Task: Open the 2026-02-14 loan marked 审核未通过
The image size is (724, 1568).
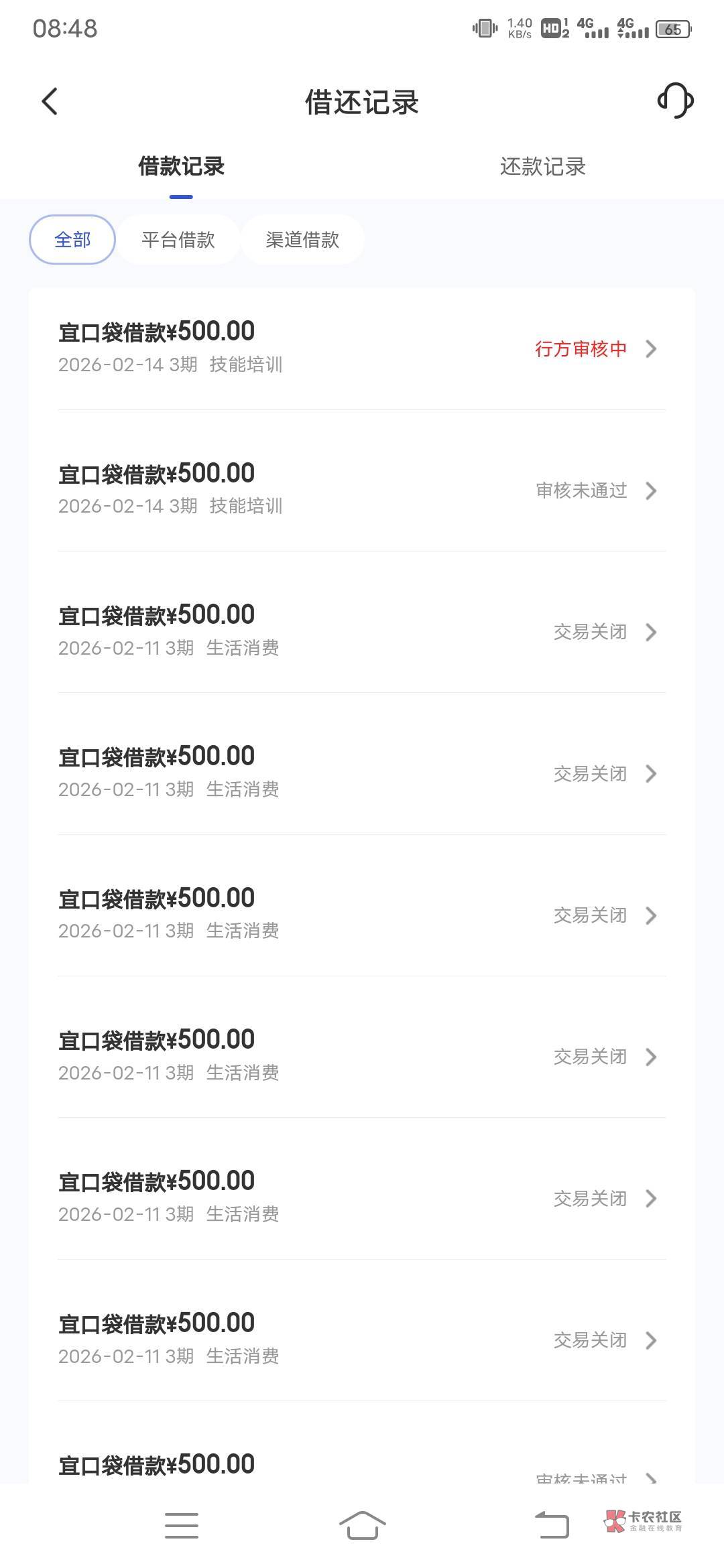Action: (362, 489)
